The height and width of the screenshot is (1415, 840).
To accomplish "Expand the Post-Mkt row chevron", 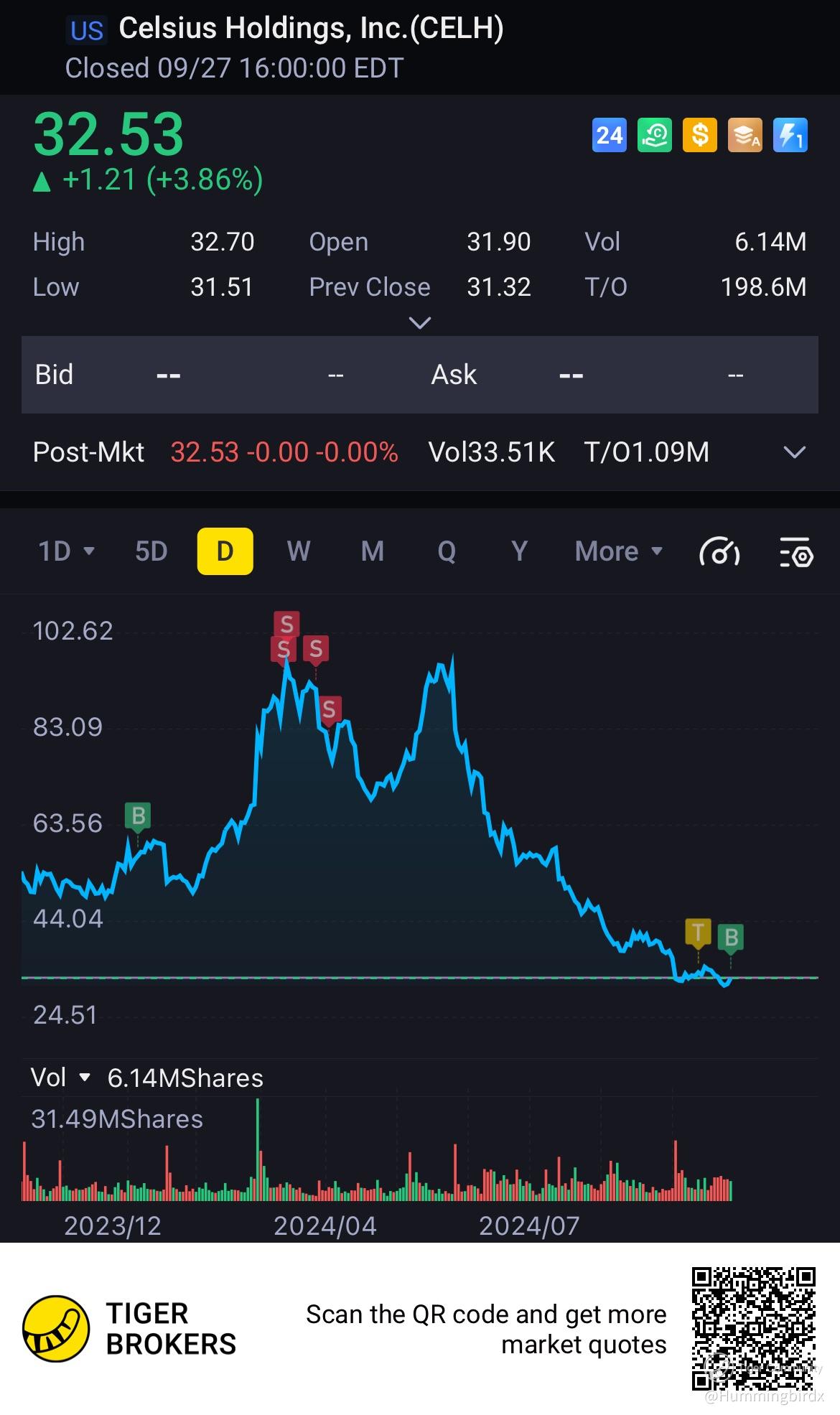I will [794, 452].
